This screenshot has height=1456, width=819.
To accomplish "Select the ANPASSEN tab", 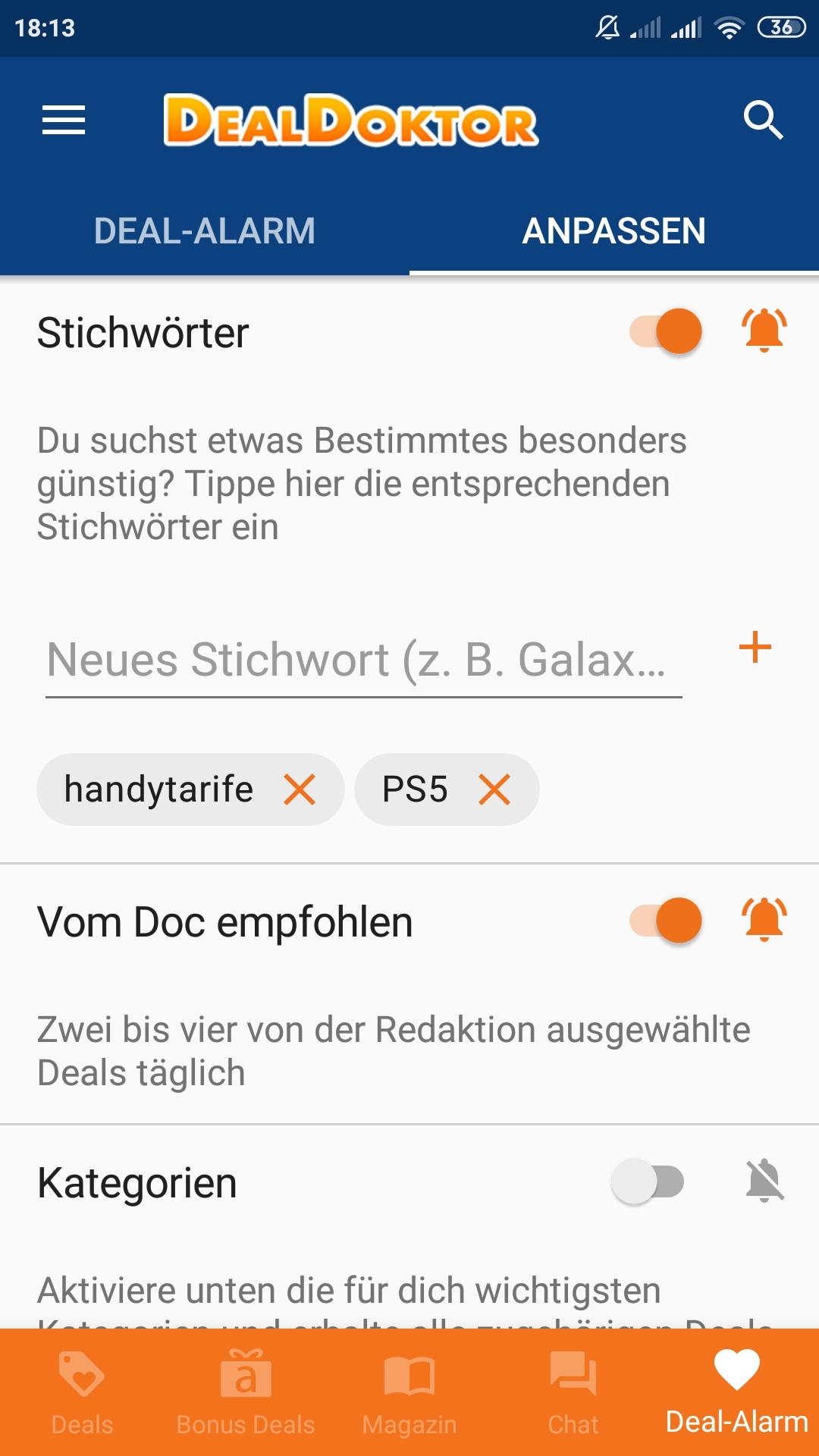I will pos(614,231).
